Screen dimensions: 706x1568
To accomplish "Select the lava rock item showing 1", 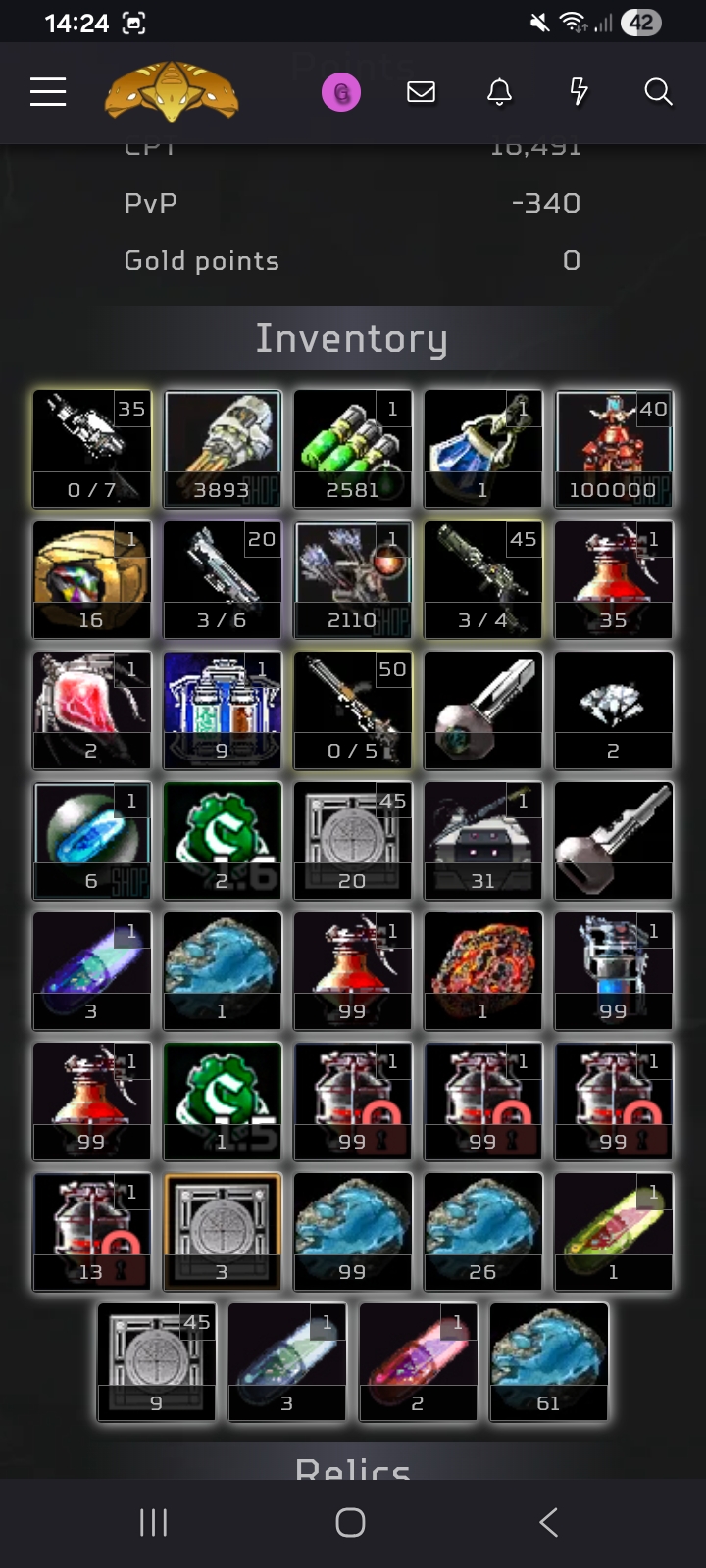I will tap(483, 970).
